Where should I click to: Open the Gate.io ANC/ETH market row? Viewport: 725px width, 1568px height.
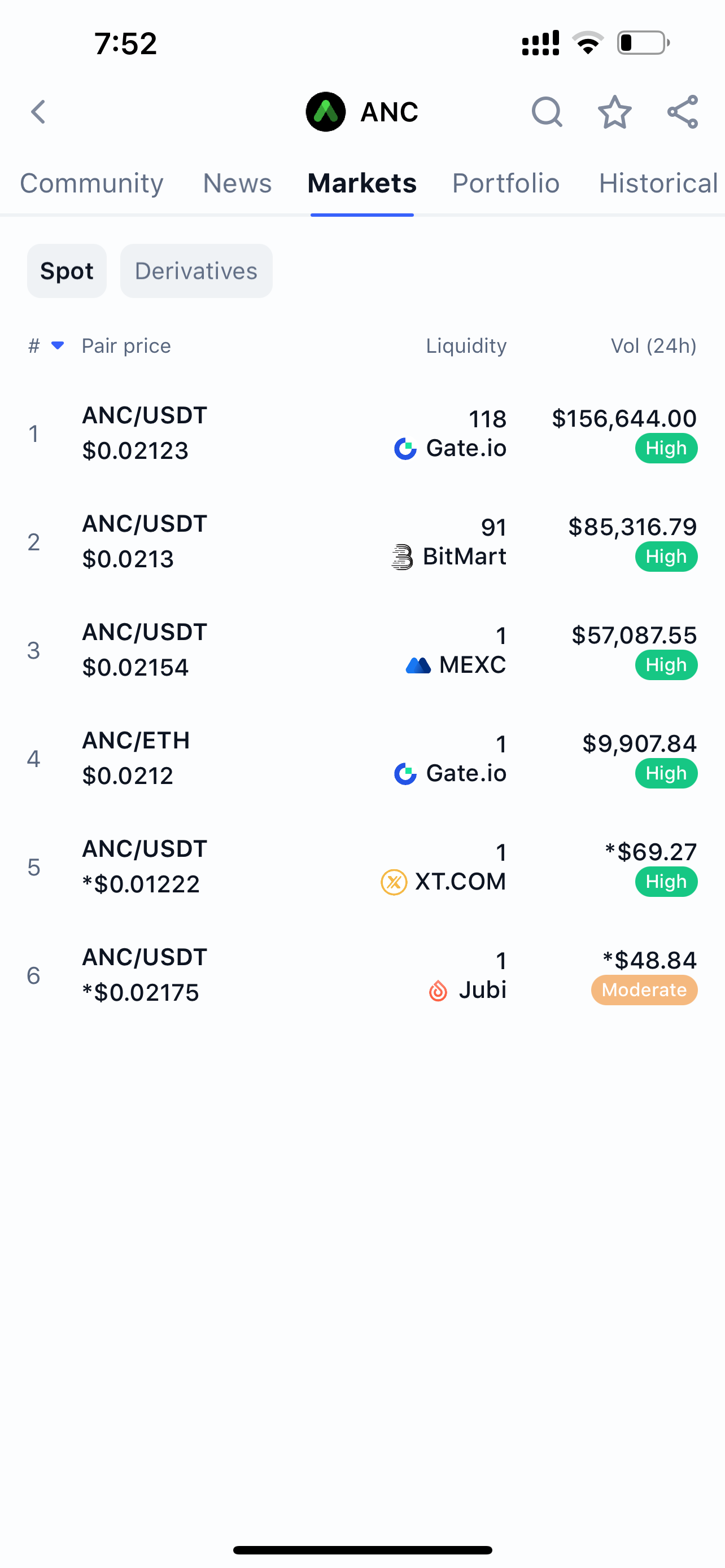coord(362,759)
